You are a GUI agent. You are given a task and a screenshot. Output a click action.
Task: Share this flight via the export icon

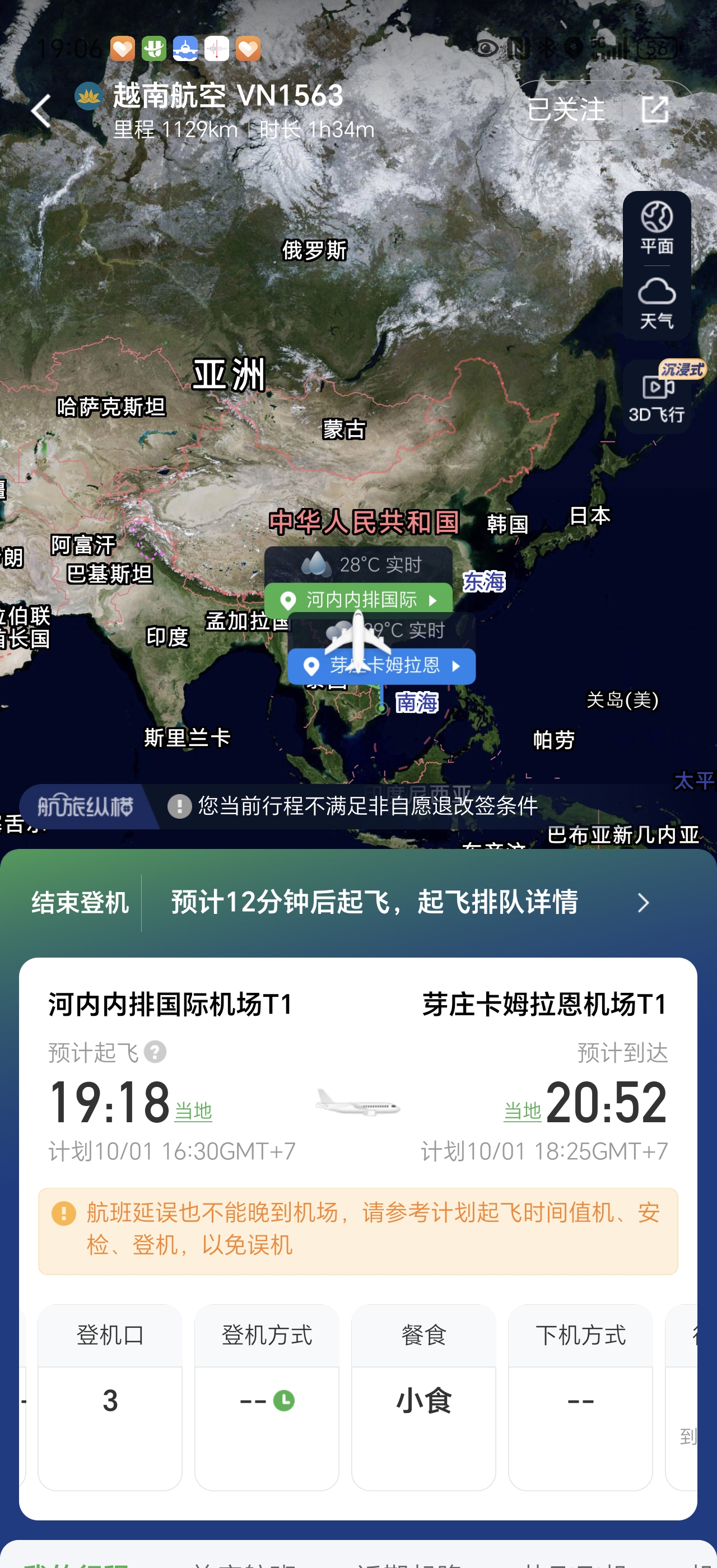[655, 110]
